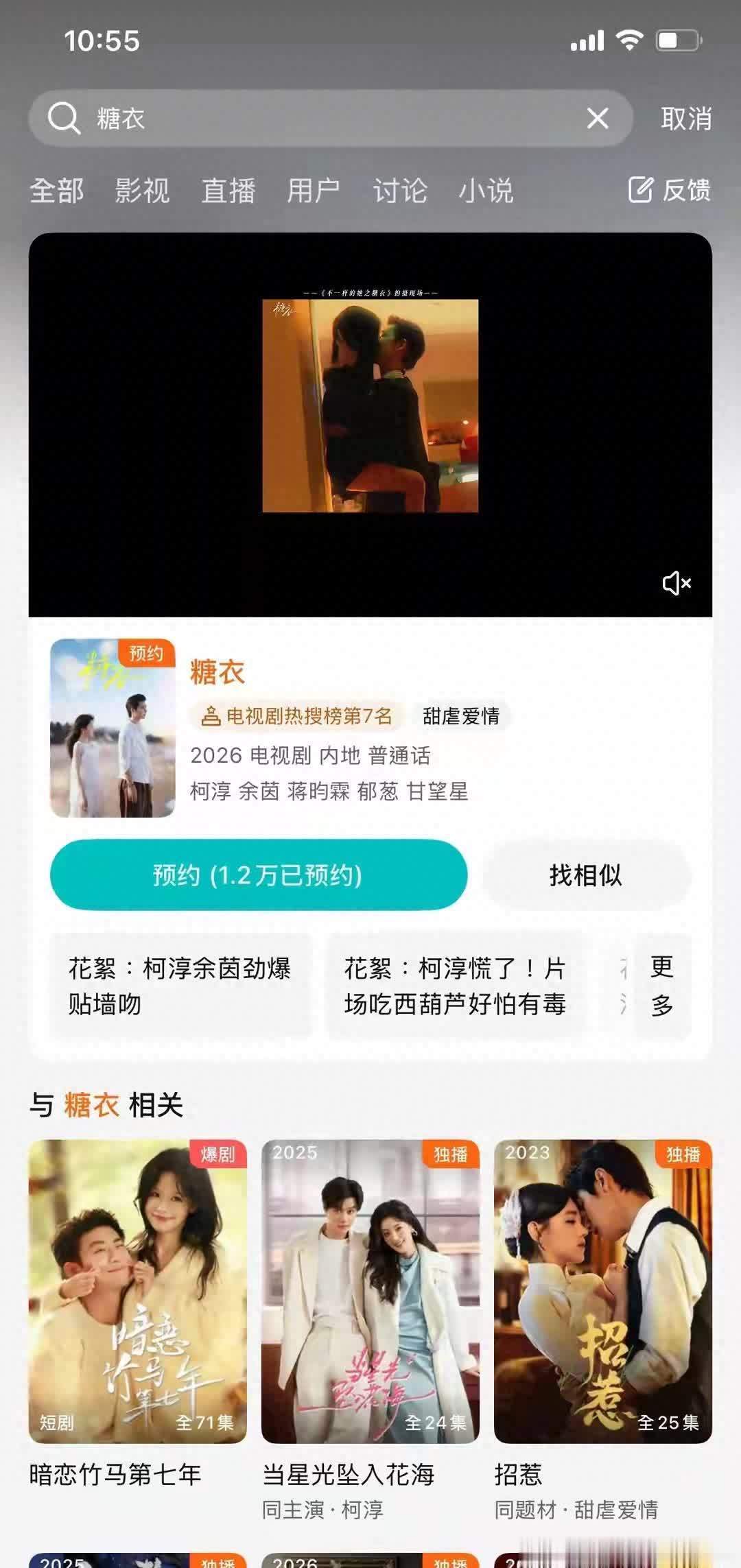Image resolution: width=741 pixels, height=1568 pixels.
Task: Open clip 花絮：柯淳慌了！片场吃西葫芦好怕有毒
Action: click(x=455, y=986)
